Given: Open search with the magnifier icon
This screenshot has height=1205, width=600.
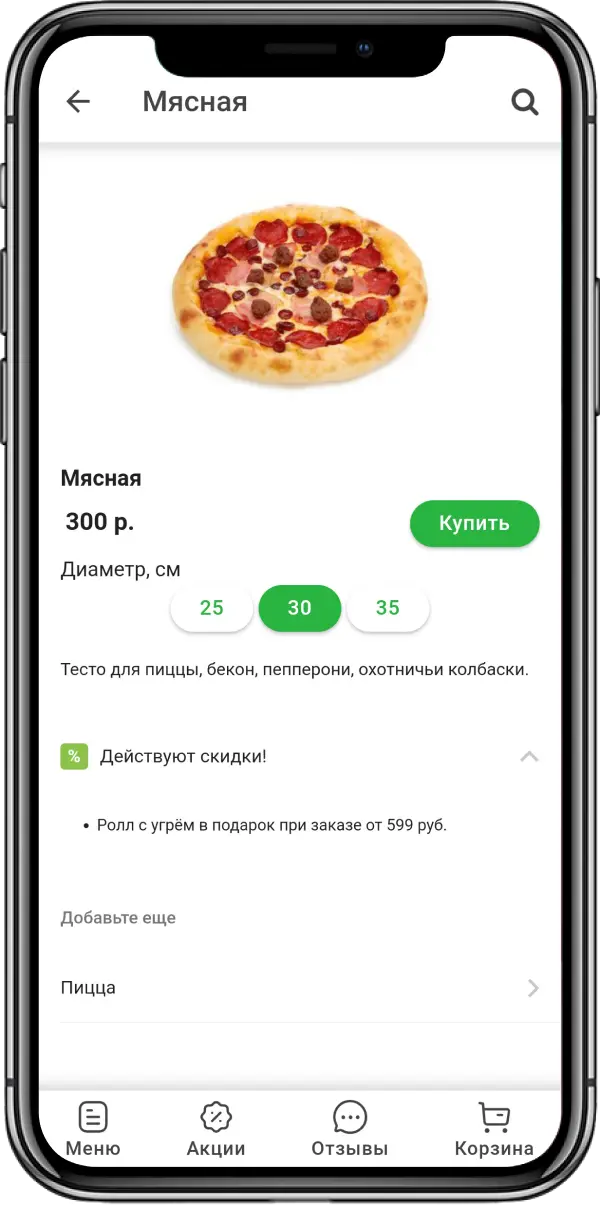Looking at the screenshot, I should click(524, 101).
